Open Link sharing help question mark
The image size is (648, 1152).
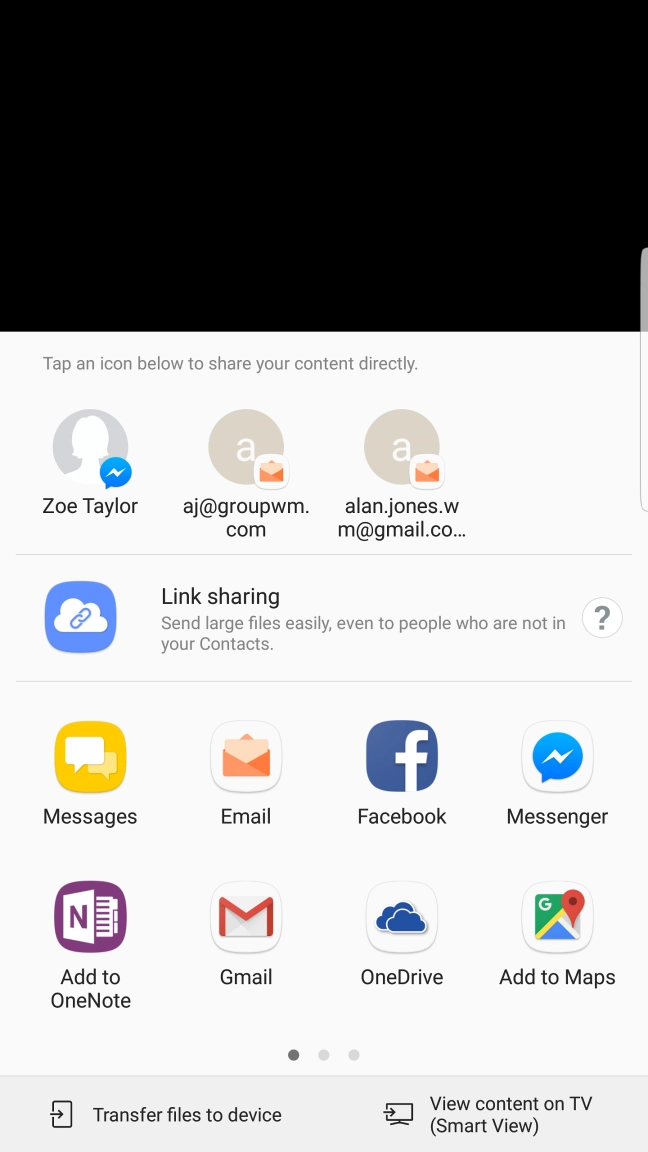[602, 618]
